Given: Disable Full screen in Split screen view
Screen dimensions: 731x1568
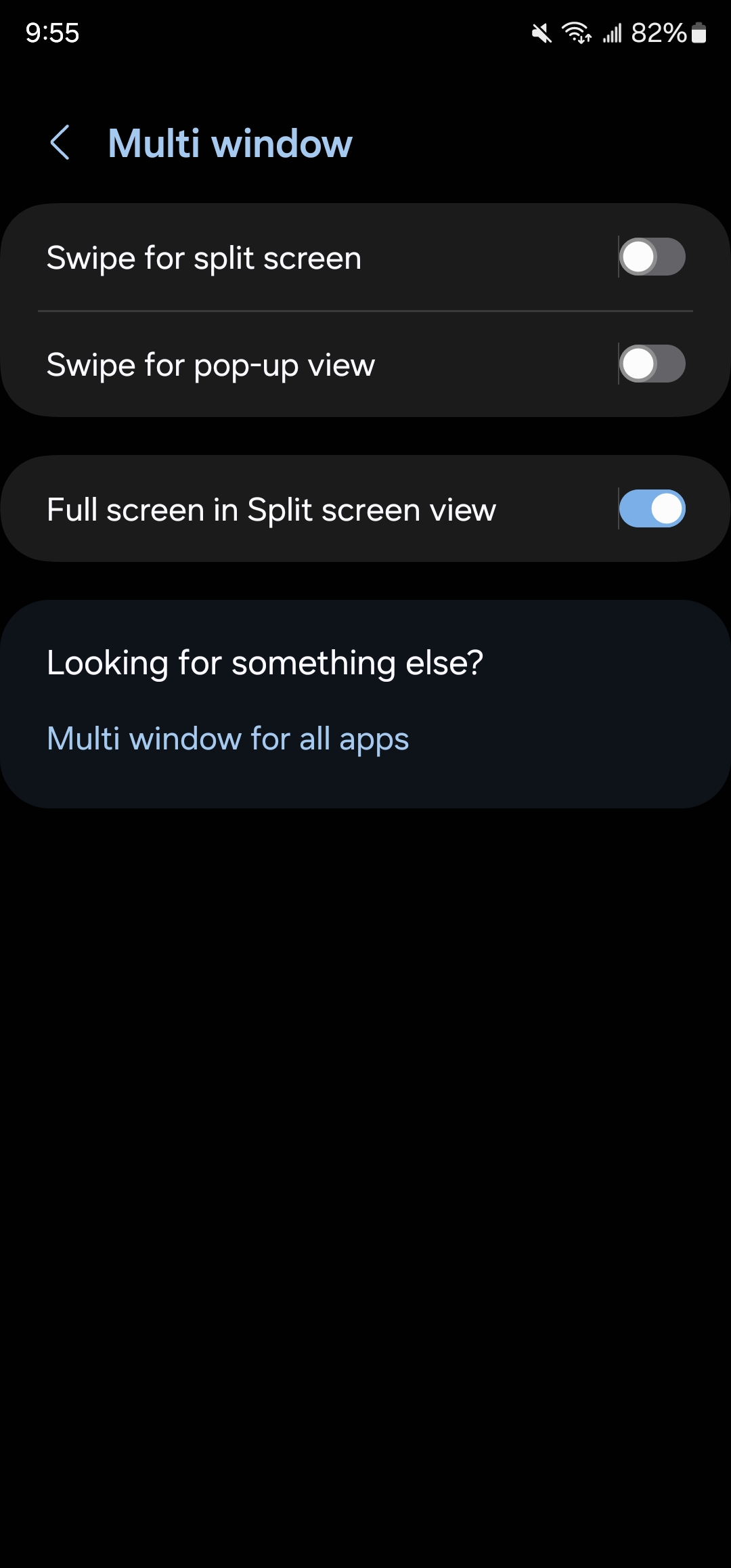Looking at the screenshot, I should coord(652,509).
